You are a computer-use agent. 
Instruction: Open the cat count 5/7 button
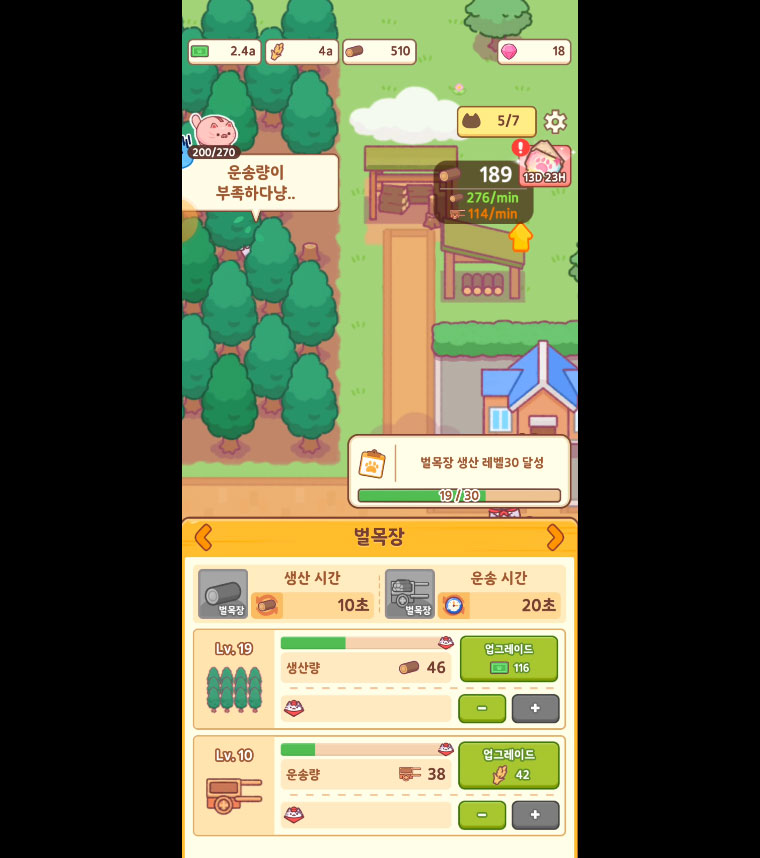(496, 122)
